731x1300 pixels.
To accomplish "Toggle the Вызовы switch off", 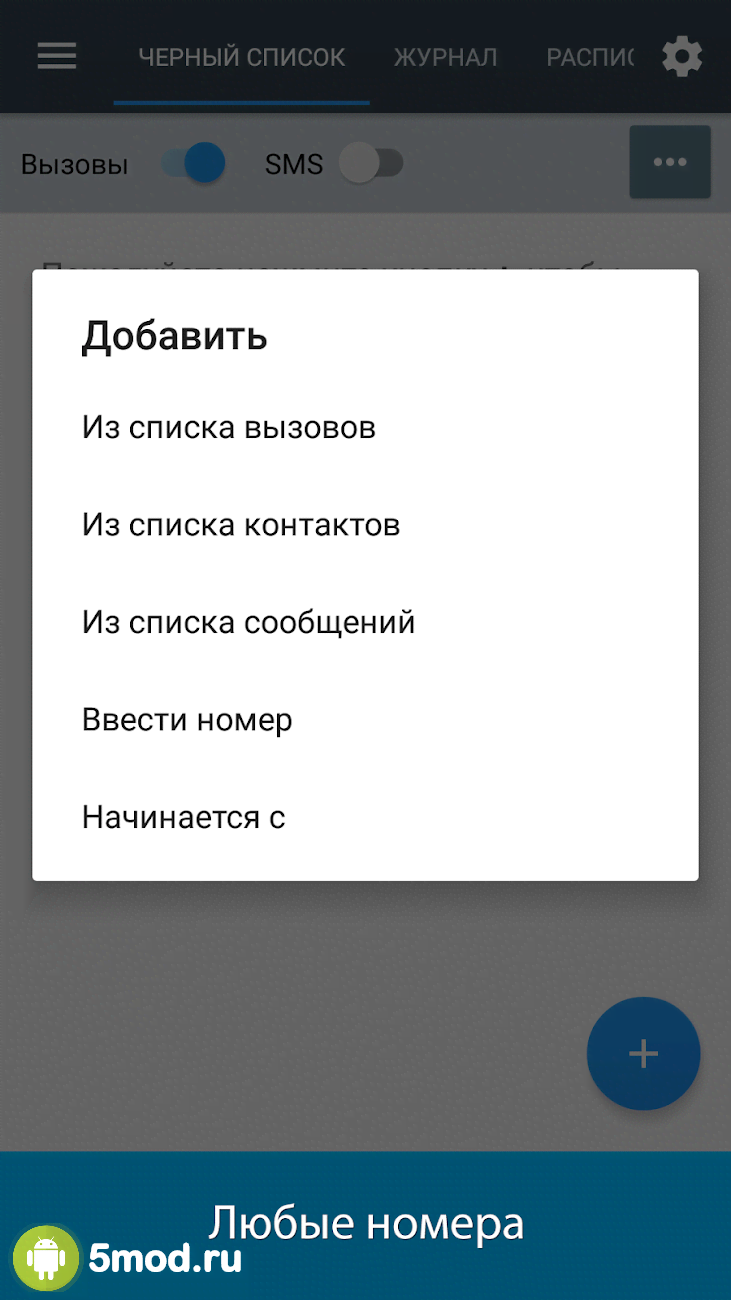I will pyautogui.click(x=194, y=163).
